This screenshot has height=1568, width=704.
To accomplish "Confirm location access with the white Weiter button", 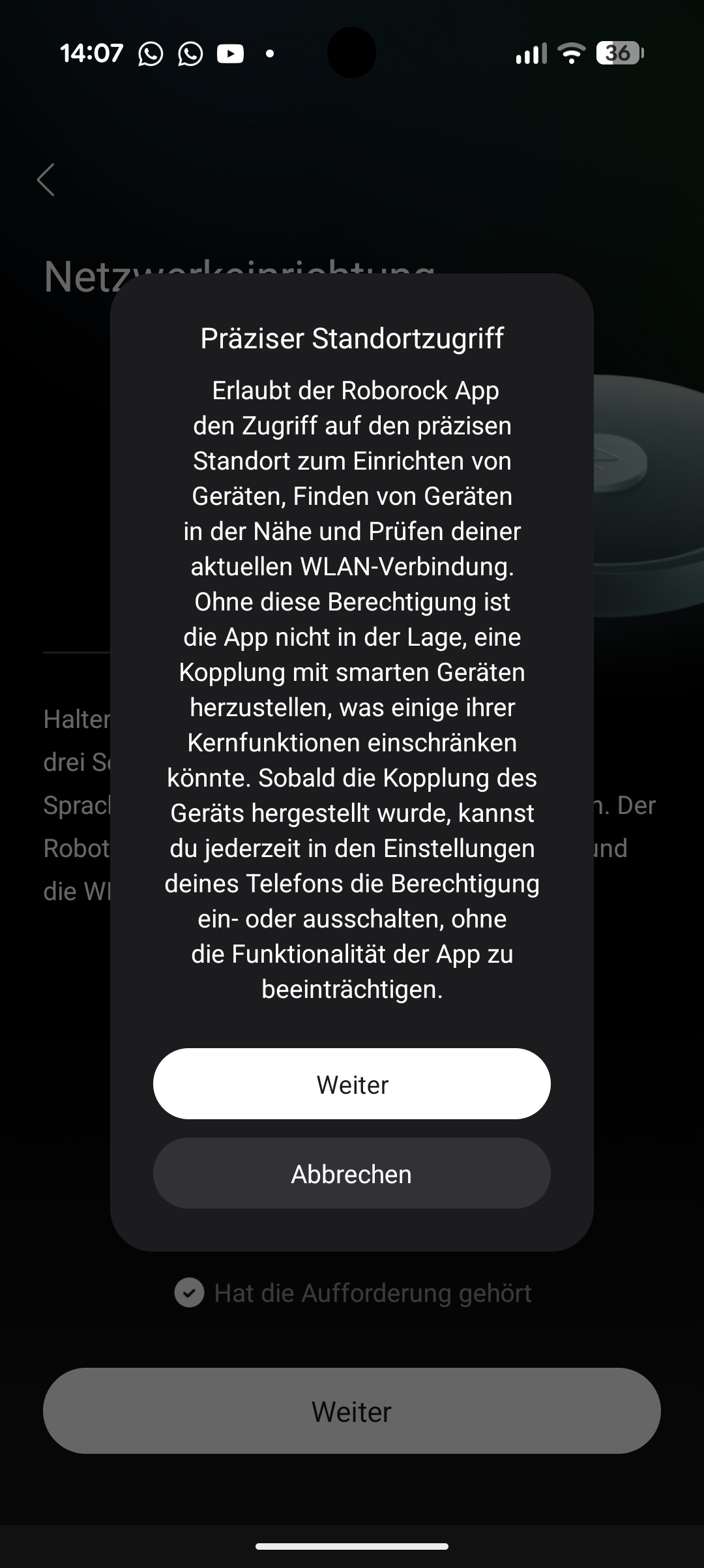I will (x=352, y=1084).
